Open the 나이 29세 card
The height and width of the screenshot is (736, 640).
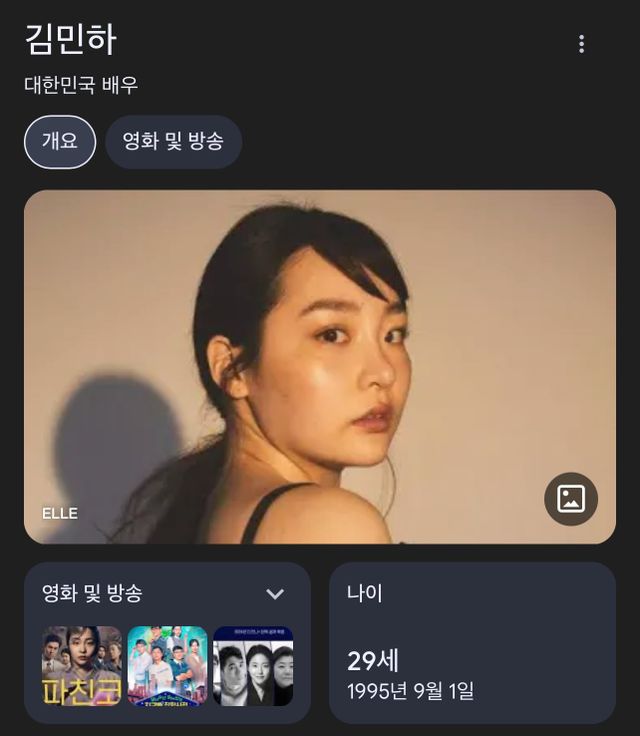(472, 643)
